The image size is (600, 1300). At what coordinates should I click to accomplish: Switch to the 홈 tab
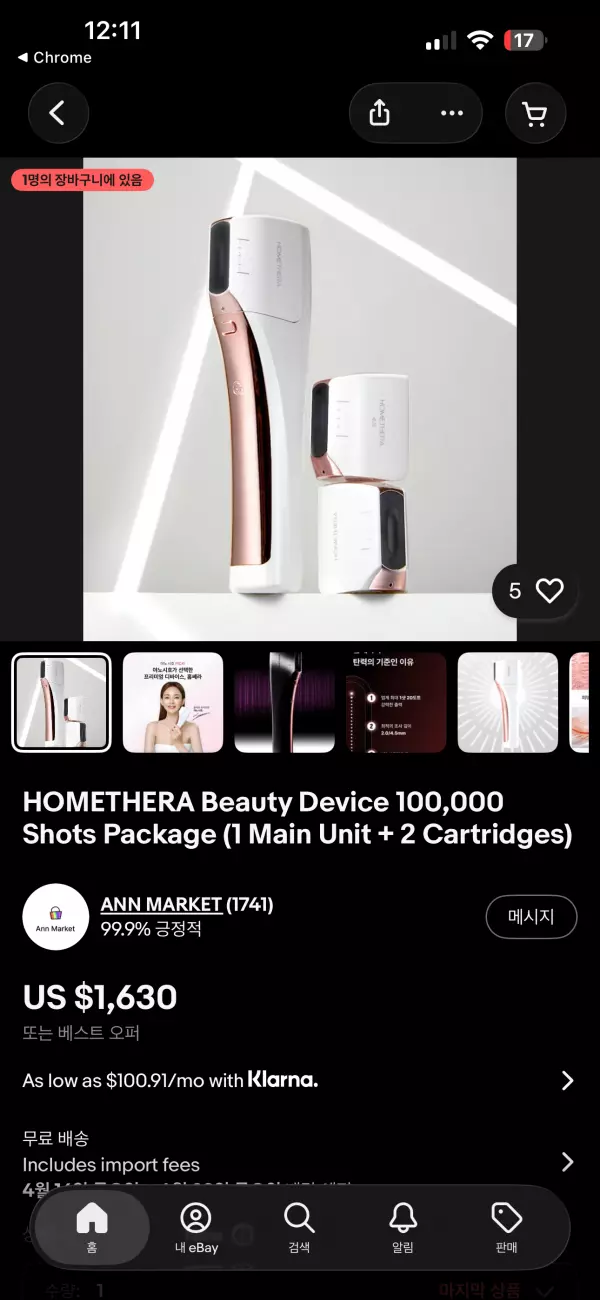[92, 1228]
